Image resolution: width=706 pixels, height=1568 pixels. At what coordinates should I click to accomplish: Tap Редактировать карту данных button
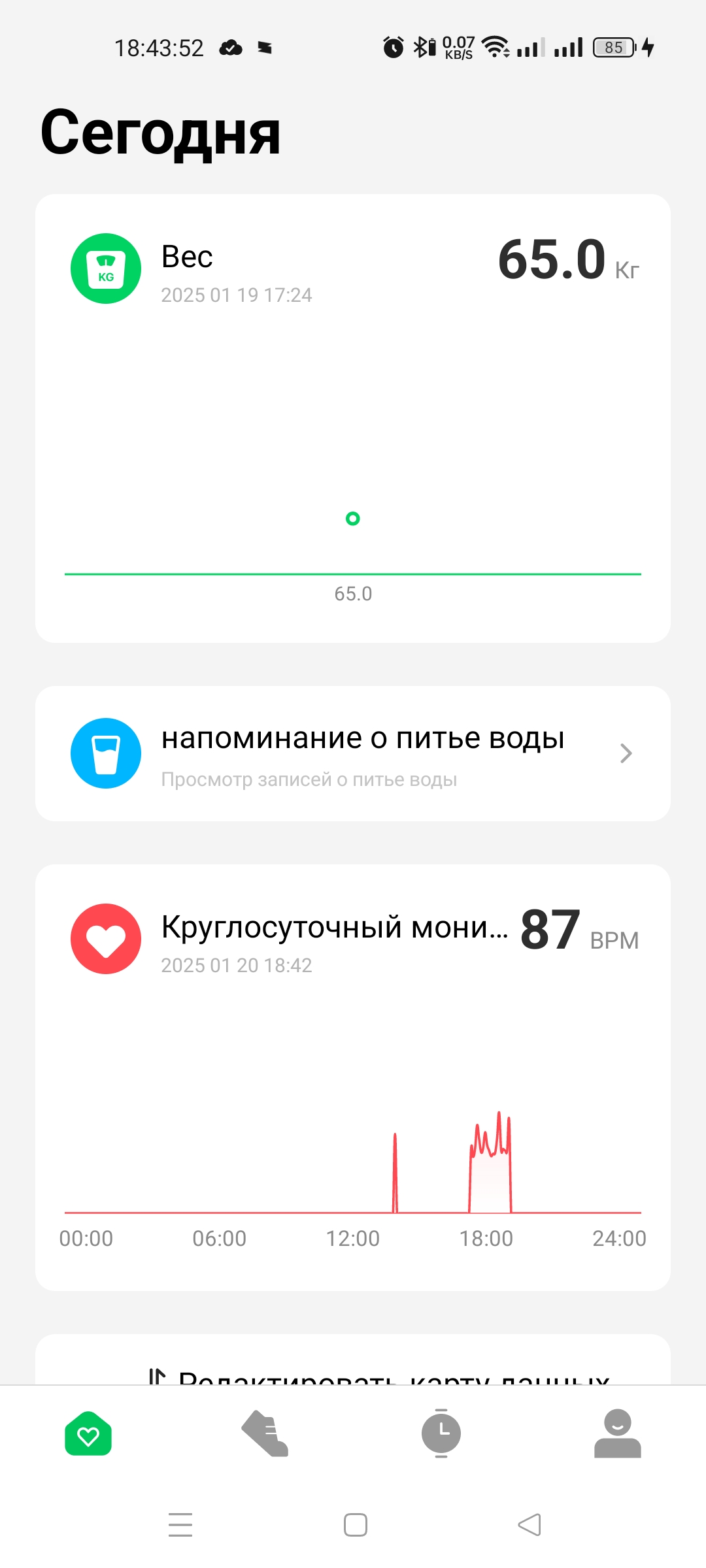pyautogui.click(x=379, y=1376)
